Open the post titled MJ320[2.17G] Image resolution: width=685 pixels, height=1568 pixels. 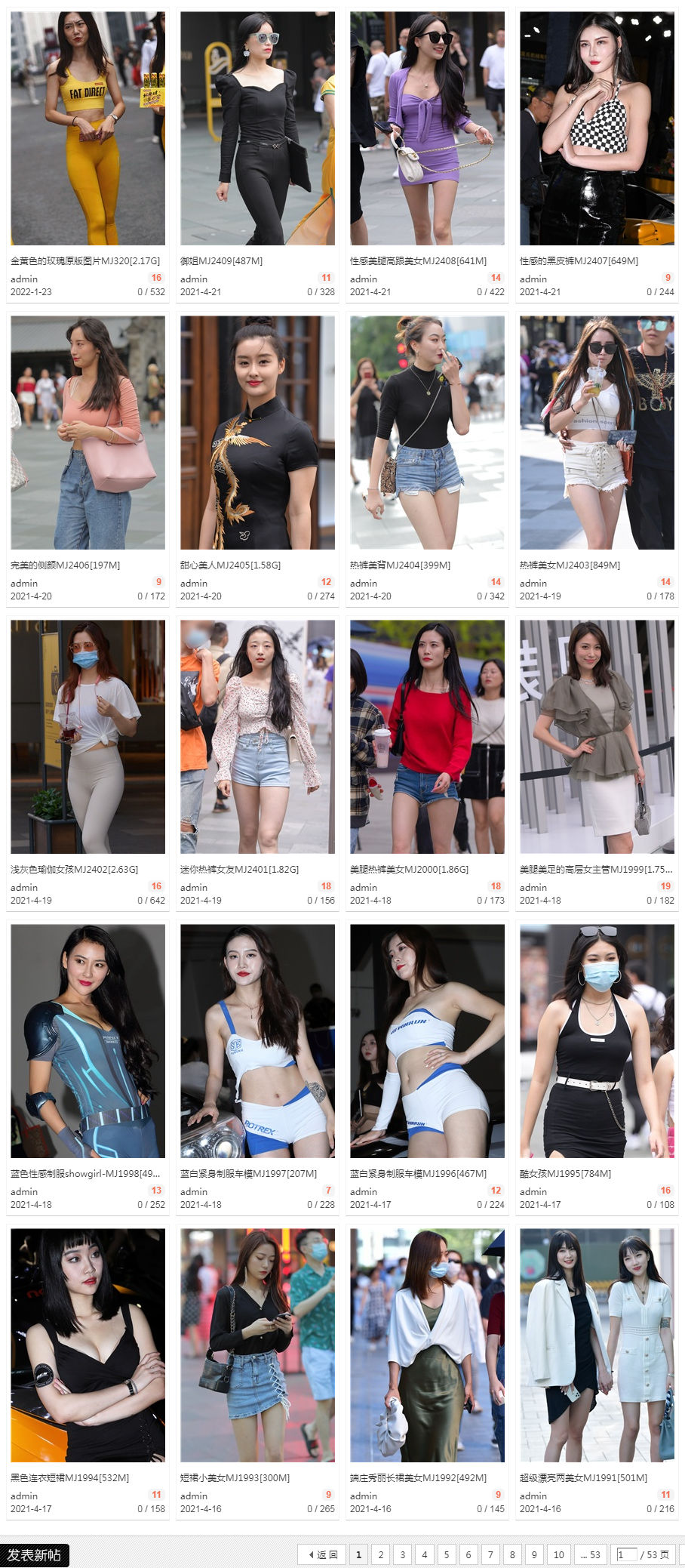[85, 260]
